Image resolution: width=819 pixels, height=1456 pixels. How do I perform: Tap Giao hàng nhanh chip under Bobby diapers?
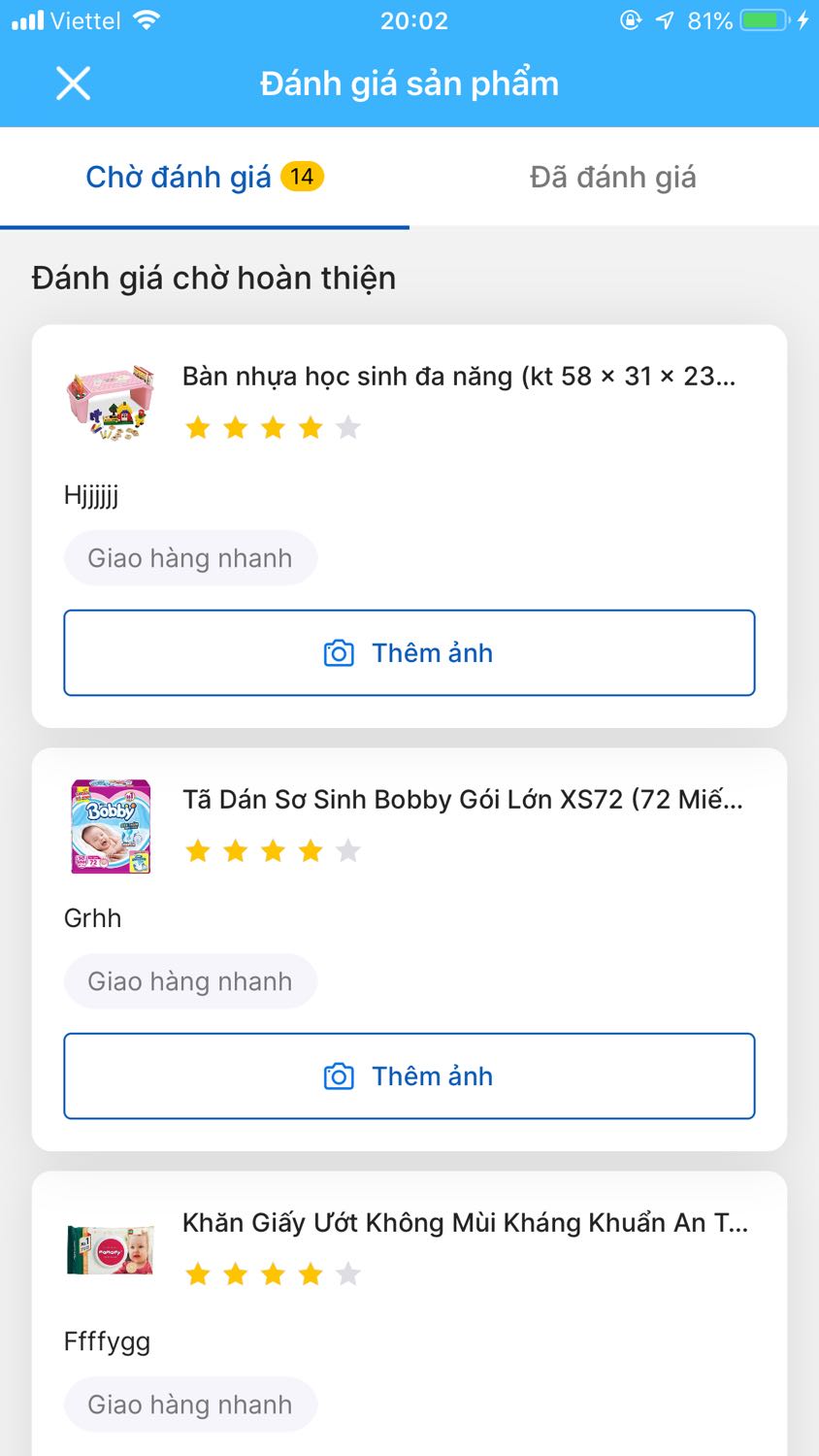[x=190, y=981]
